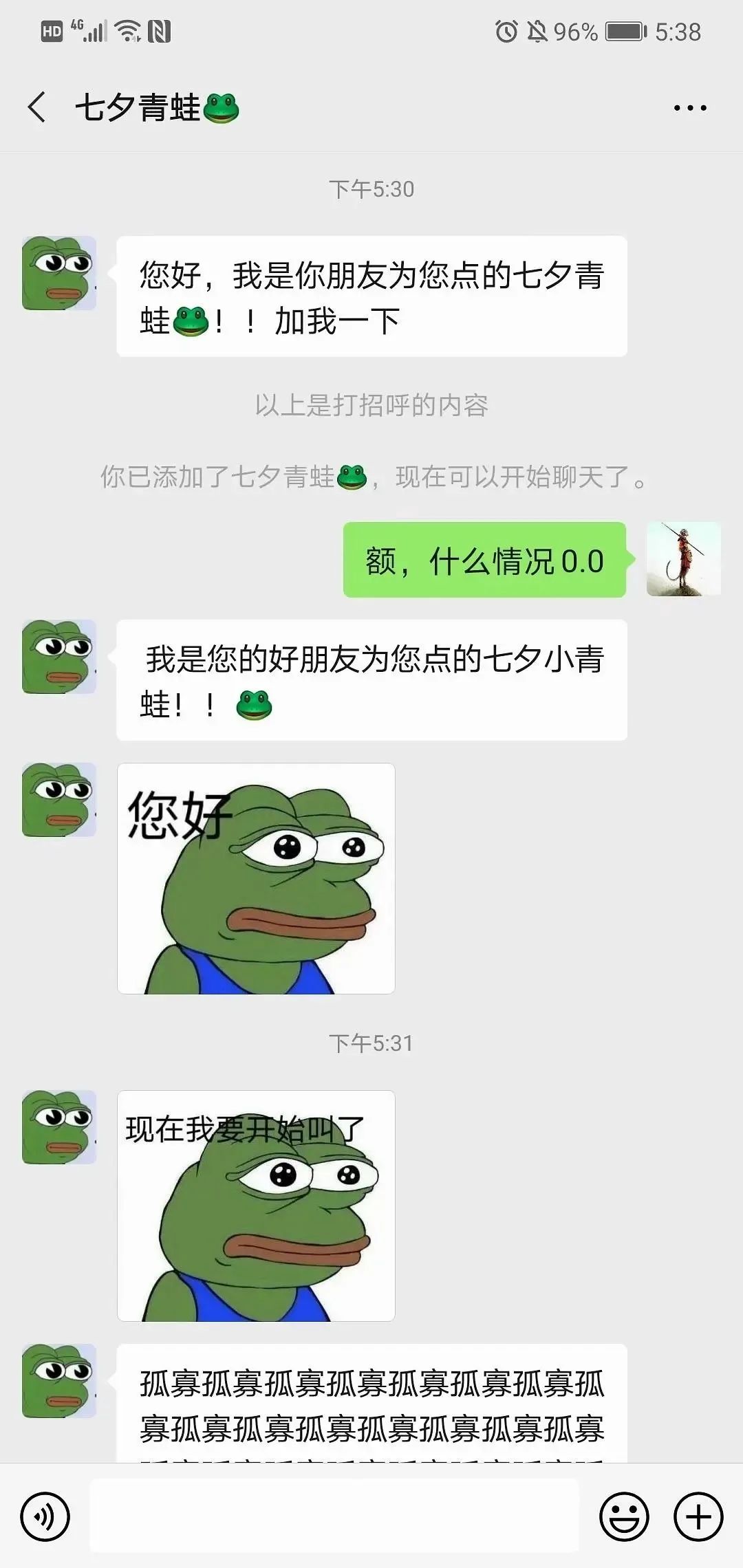Open the emoji sticker panel

tap(624, 1516)
